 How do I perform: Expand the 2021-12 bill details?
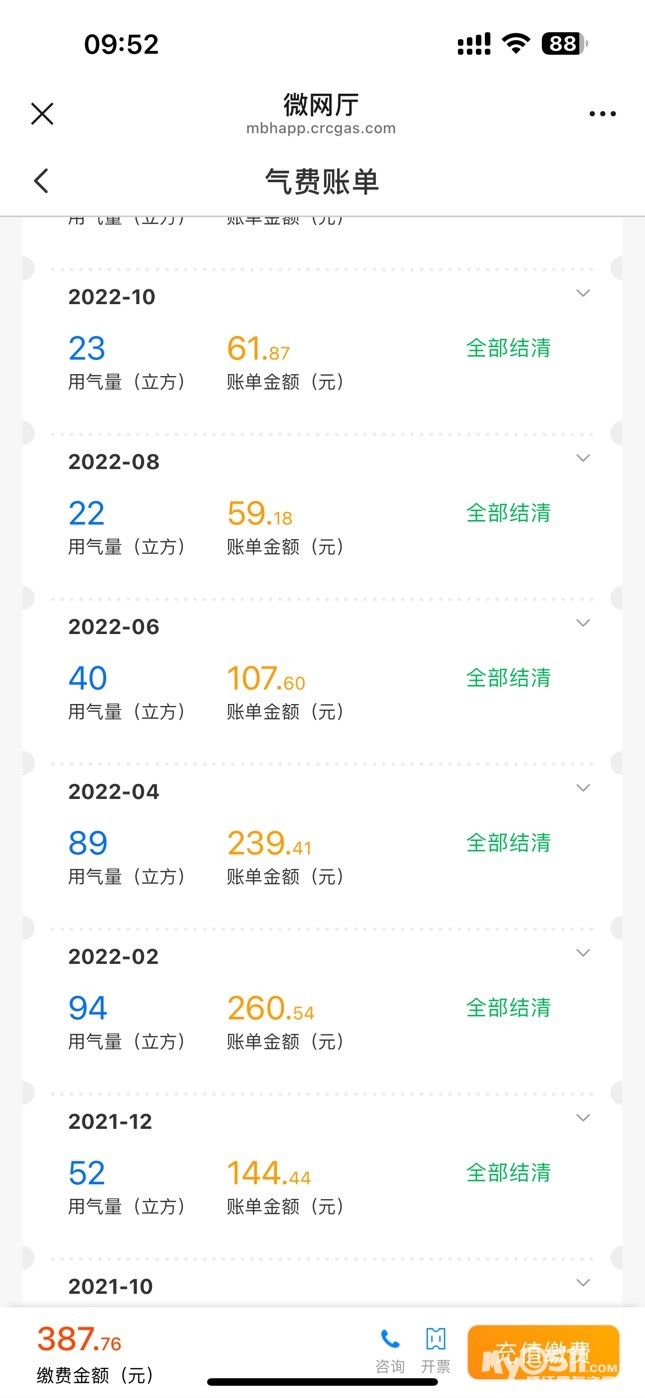click(x=584, y=1118)
